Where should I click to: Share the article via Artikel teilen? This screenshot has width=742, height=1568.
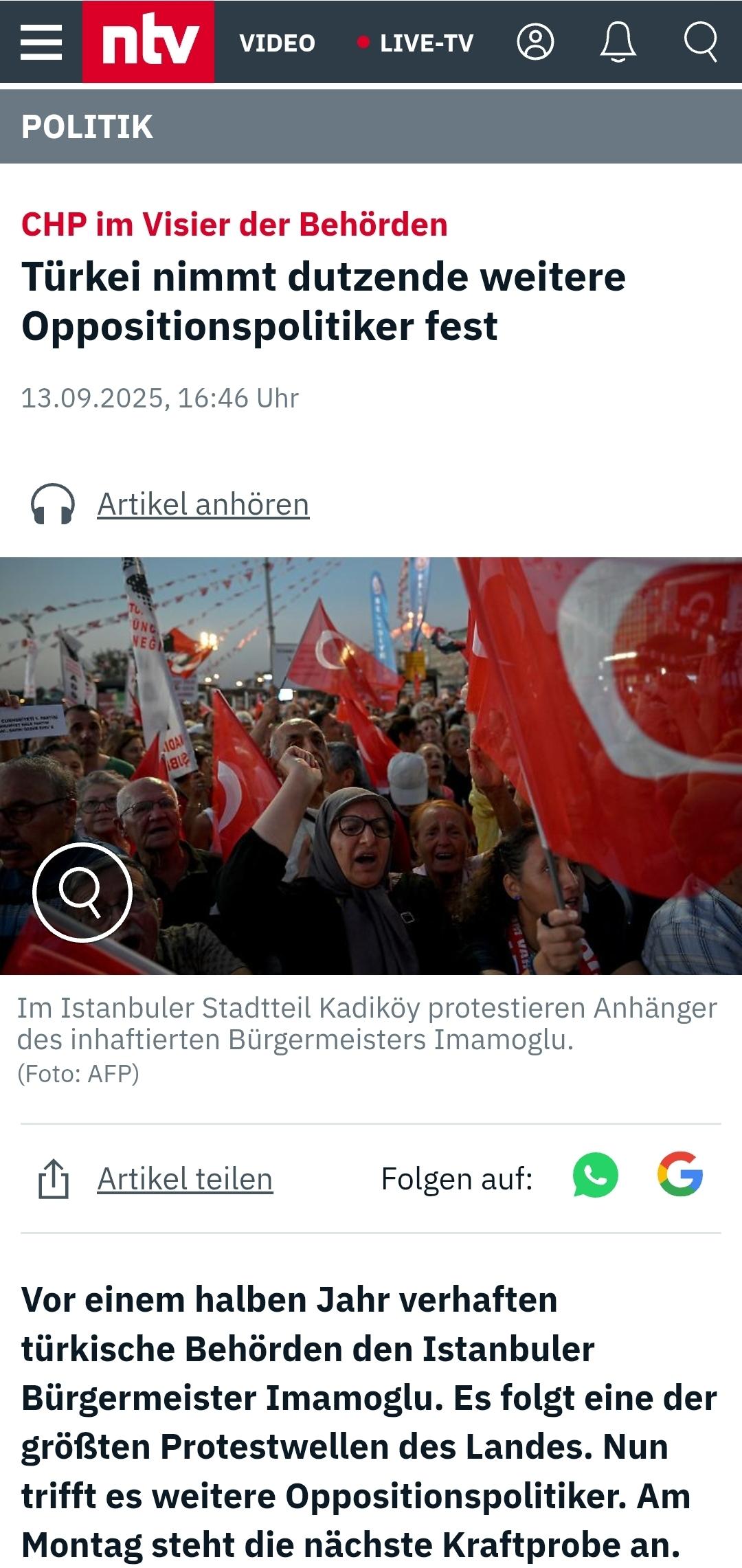click(185, 1179)
